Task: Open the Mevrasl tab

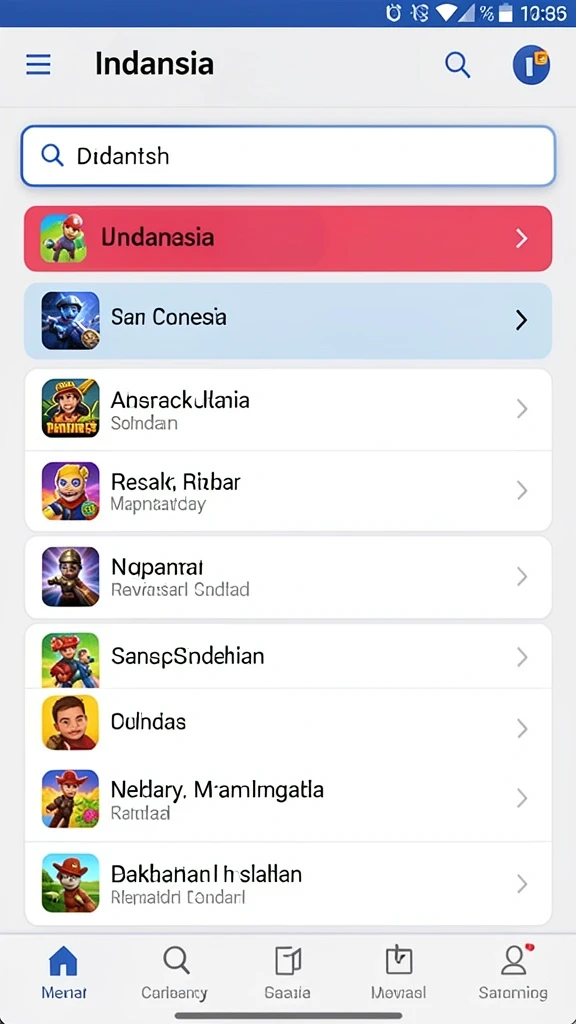Action: pos(398,972)
